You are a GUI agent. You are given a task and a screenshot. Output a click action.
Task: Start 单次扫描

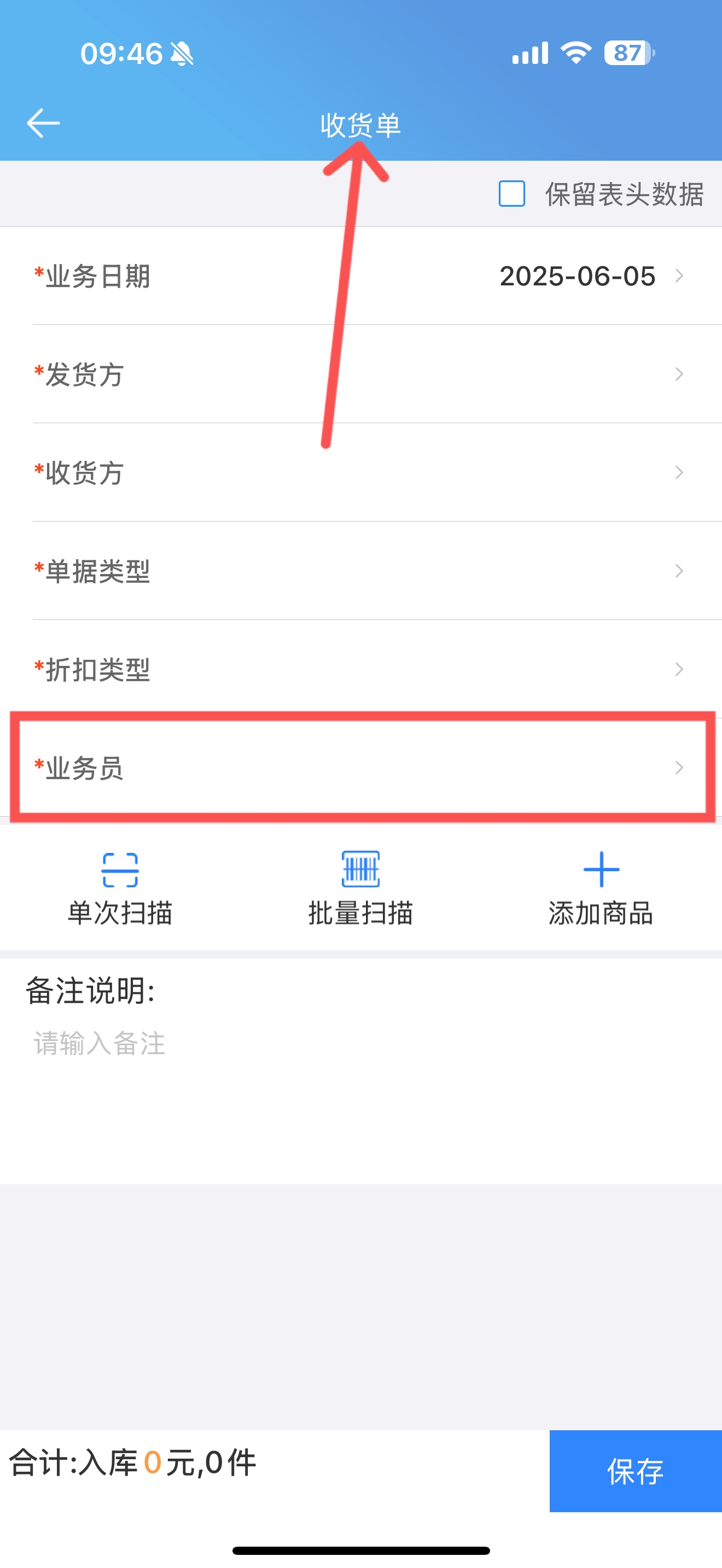(x=120, y=888)
